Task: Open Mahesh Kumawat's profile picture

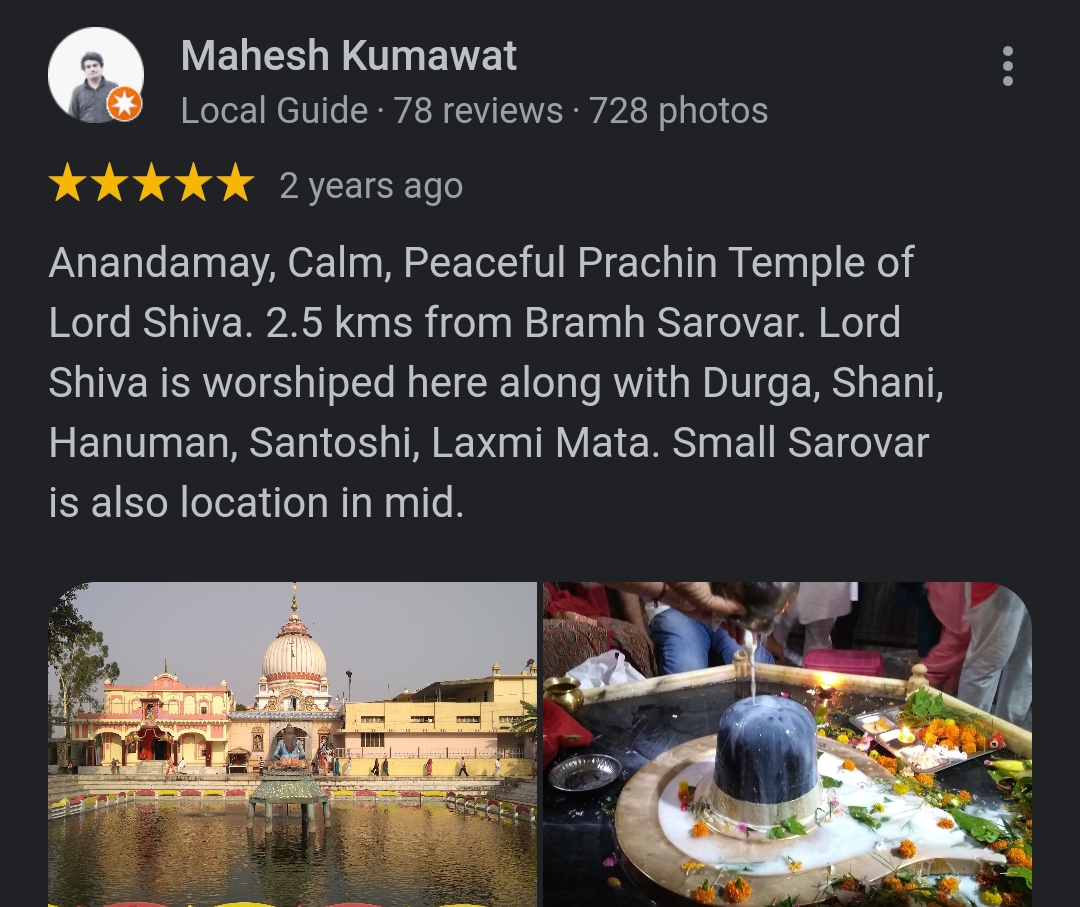Action: click(x=95, y=76)
